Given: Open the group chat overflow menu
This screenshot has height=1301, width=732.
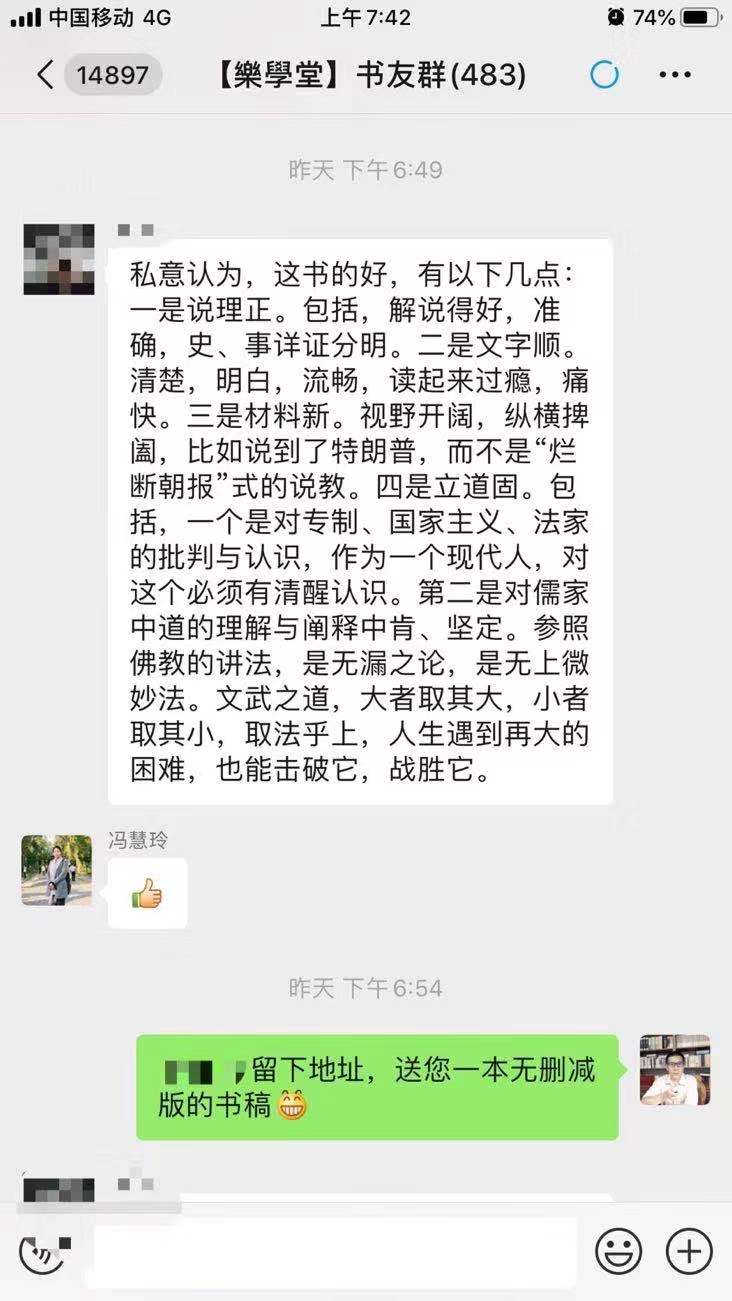Looking at the screenshot, I should pos(675,75).
